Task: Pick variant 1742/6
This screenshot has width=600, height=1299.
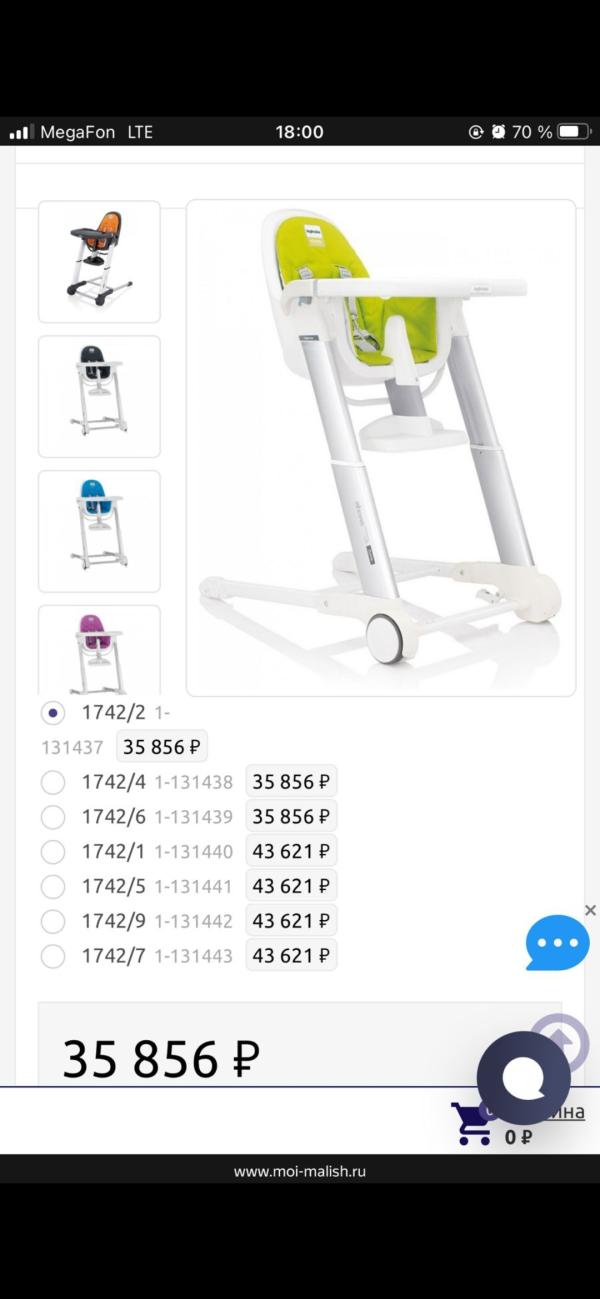Action: (x=53, y=817)
